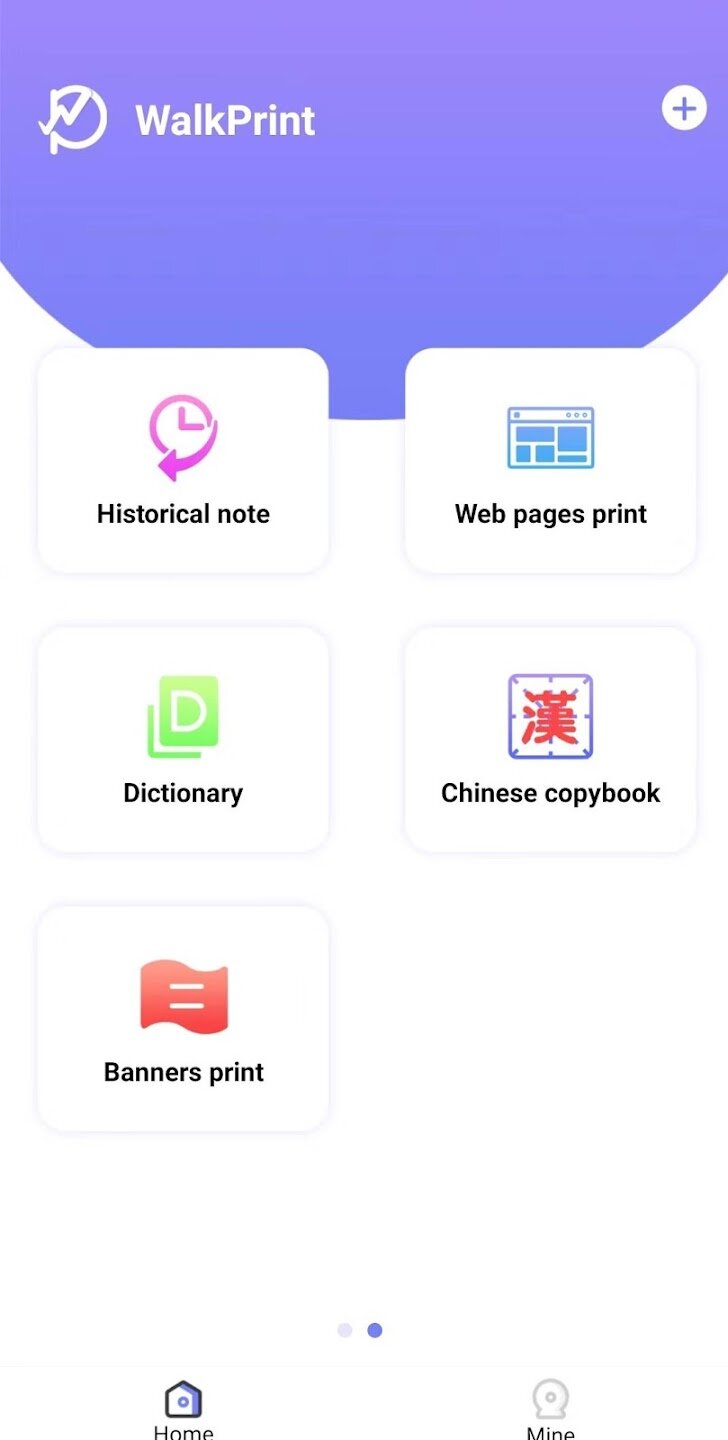Tap the first page indicator dot
The width and height of the screenshot is (728, 1440).
click(345, 1330)
